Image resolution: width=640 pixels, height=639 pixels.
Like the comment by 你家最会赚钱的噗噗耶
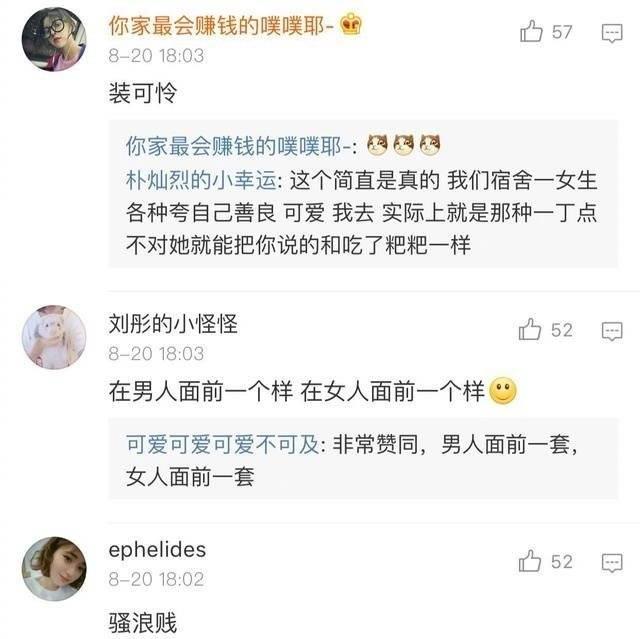531,32
